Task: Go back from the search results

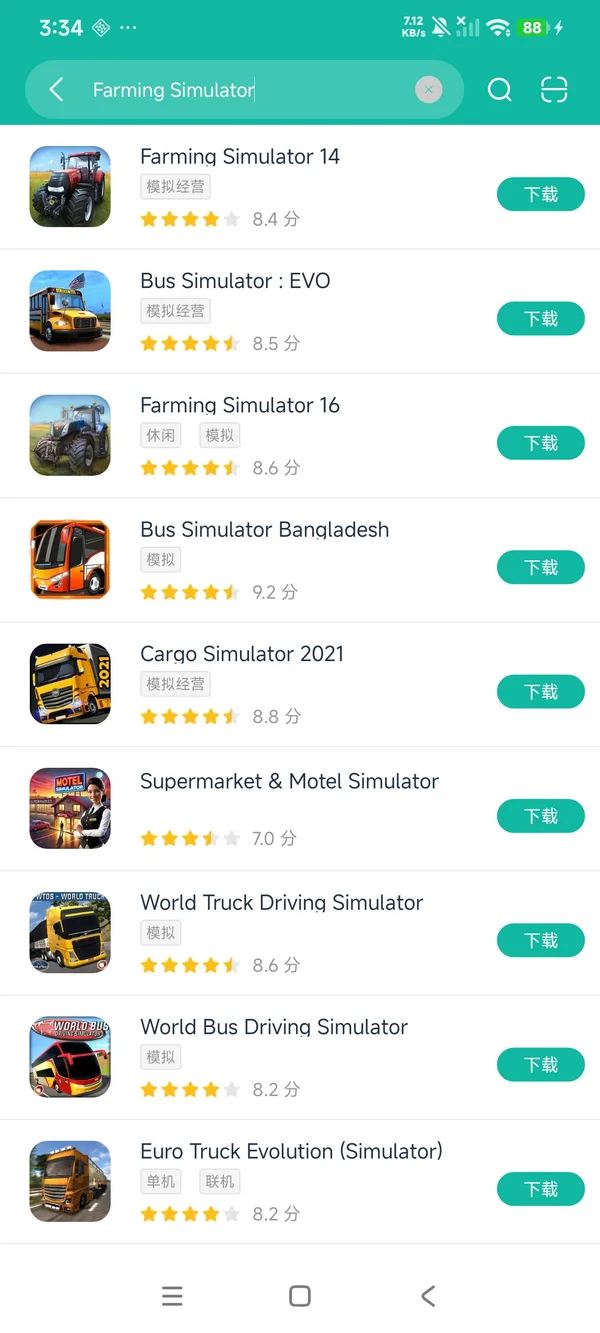Action: click(57, 90)
